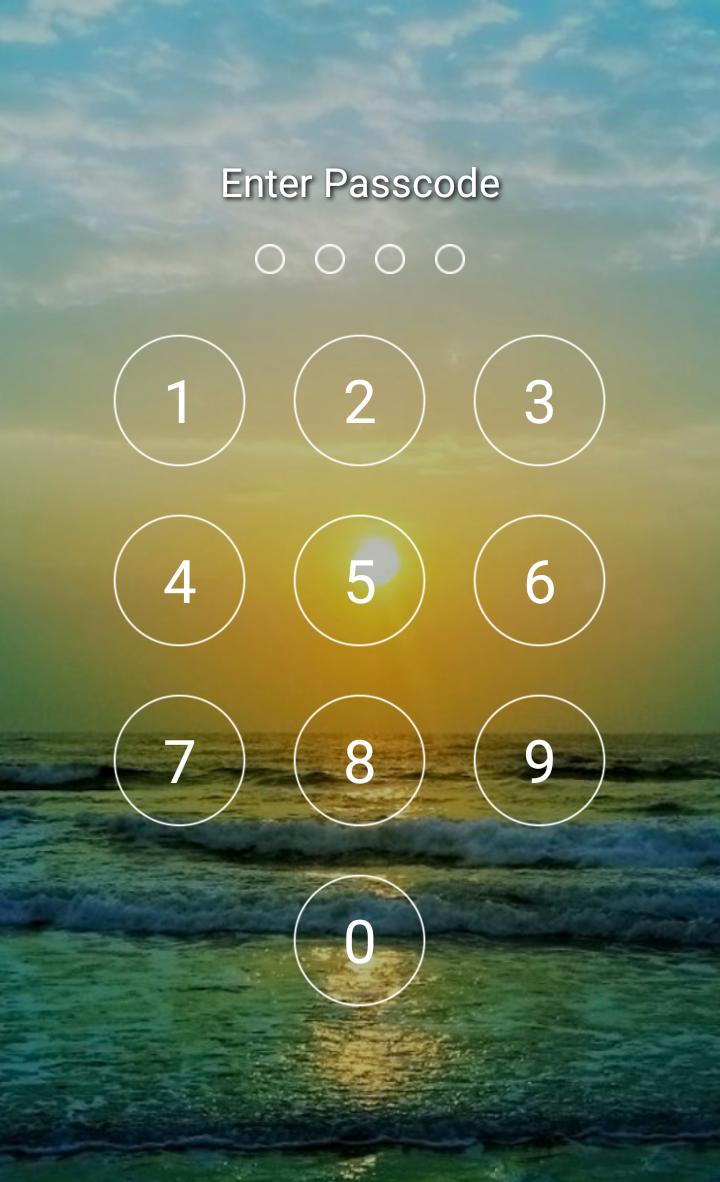Click the Enter Passcode title text
Screen dimensions: 720x1182
(x=360, y=184)
